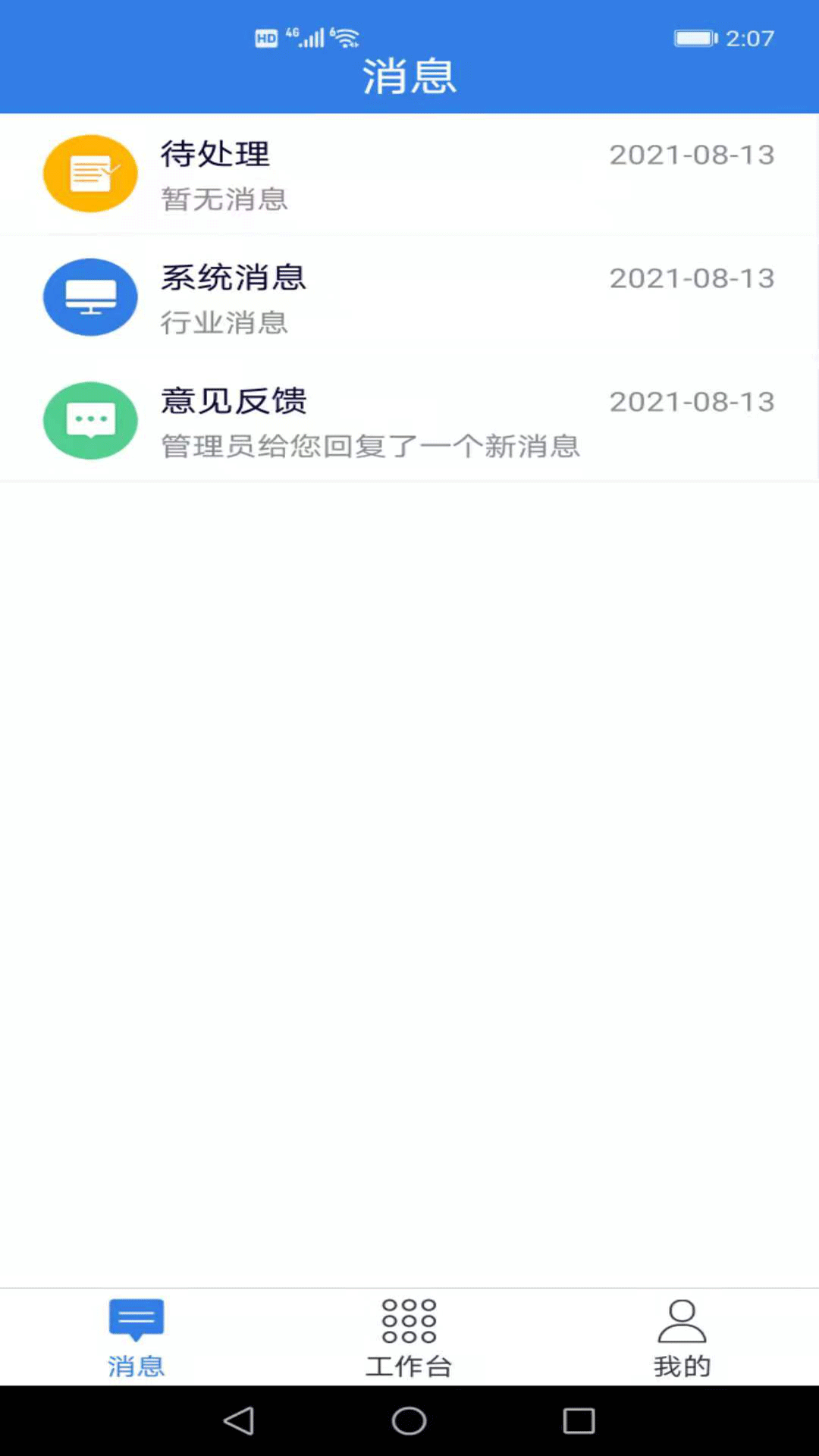Tap 行业消息 subtitle under 系统消息
819x1456 pixels.
click(x=224, y=324)
